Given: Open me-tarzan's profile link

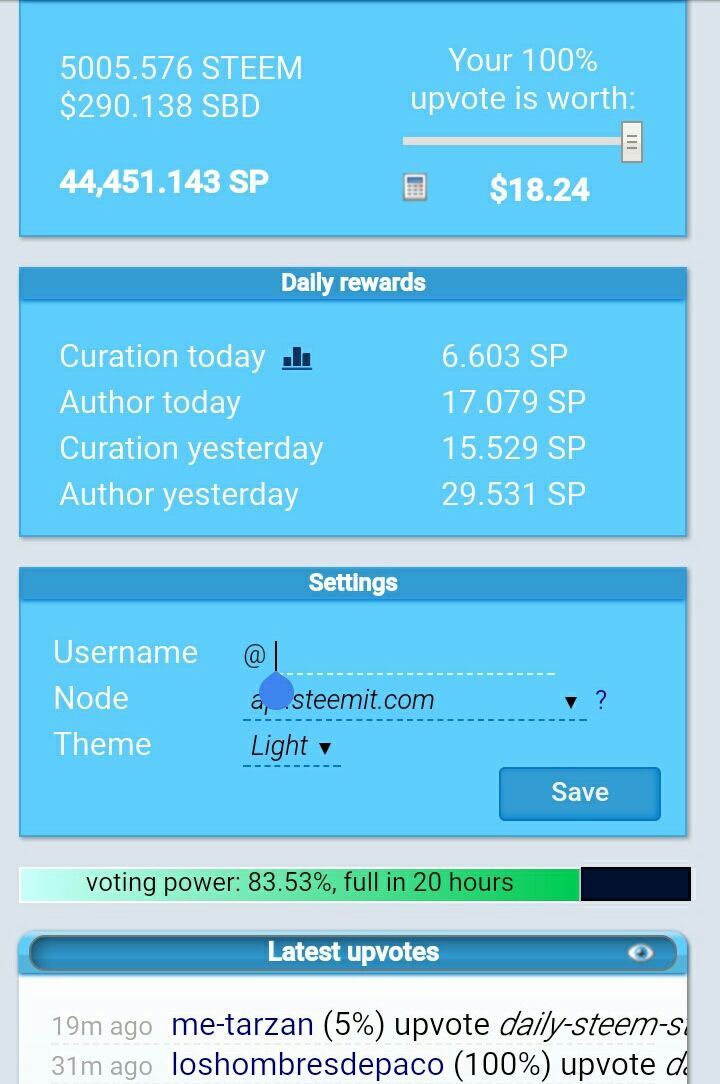Looking at the screenshot, I should click(x=242, y=1025).
